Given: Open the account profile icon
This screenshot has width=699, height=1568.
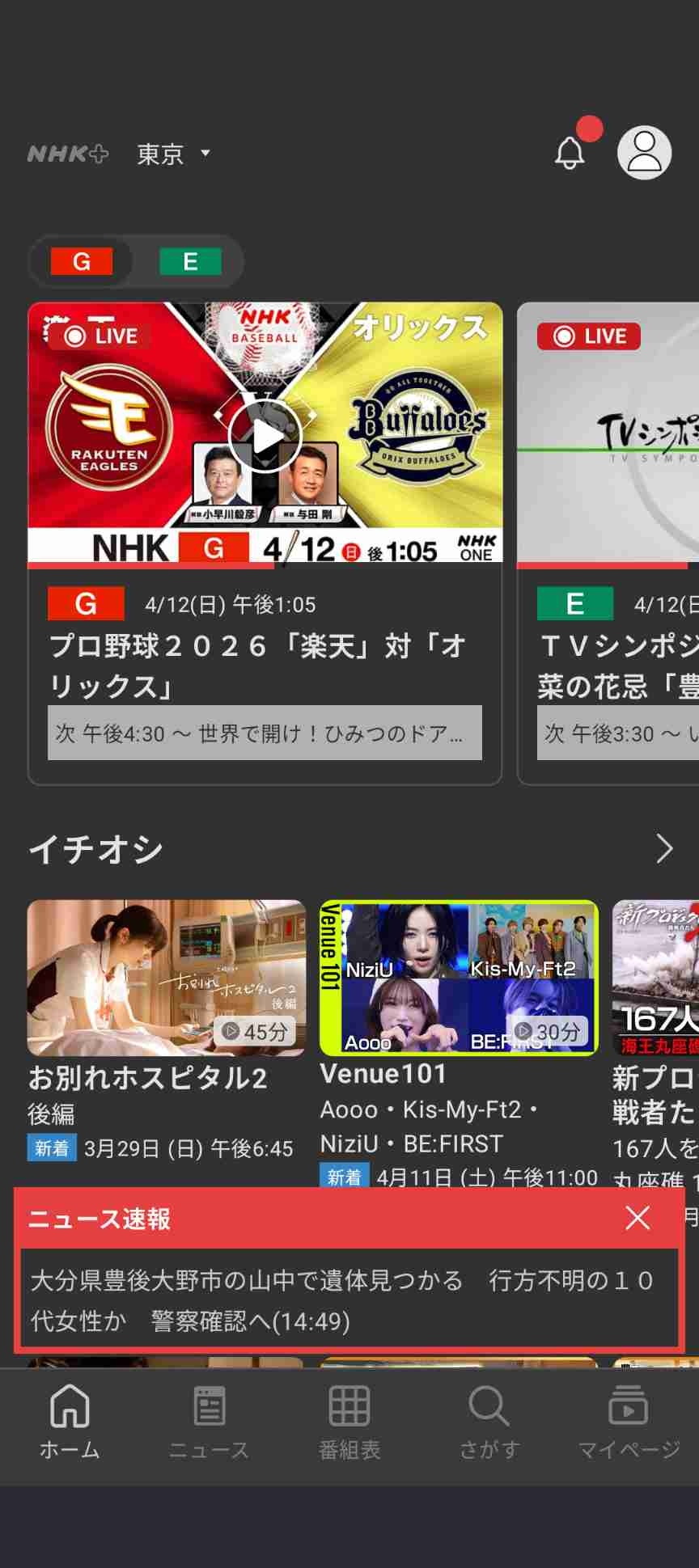Looking at the screenshot, I should coord(644,152).
